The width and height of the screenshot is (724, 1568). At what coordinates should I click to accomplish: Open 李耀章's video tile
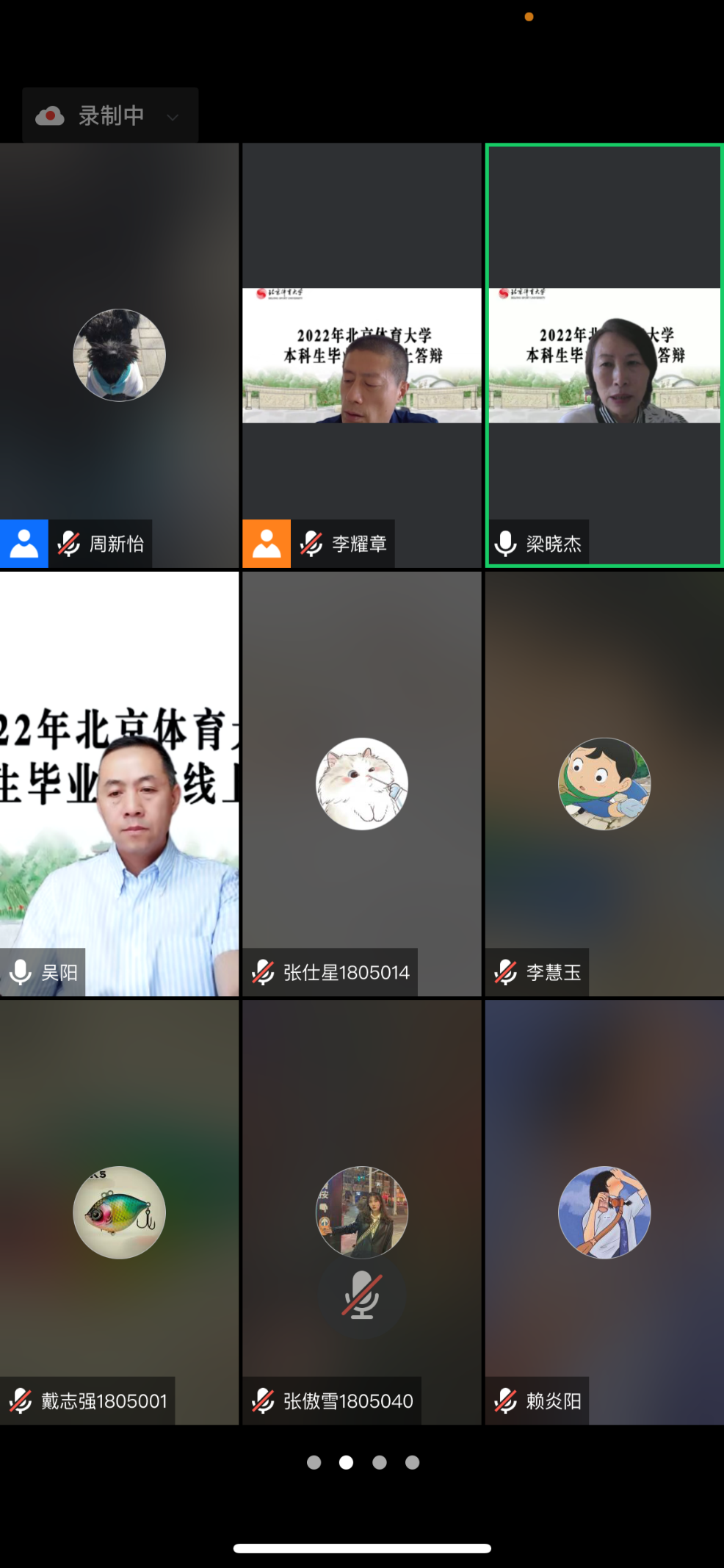361,356
